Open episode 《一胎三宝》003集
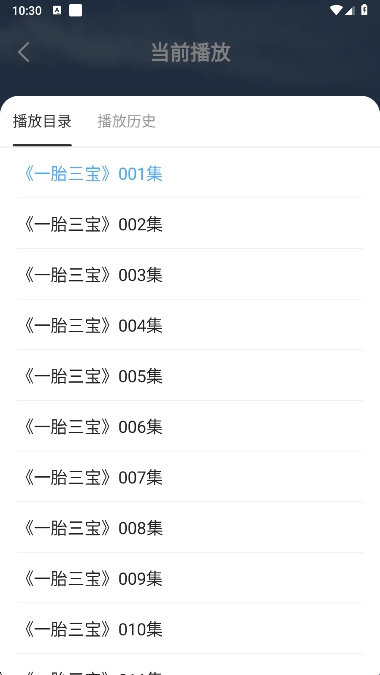380x675 pixels. [x=190, y=275]
